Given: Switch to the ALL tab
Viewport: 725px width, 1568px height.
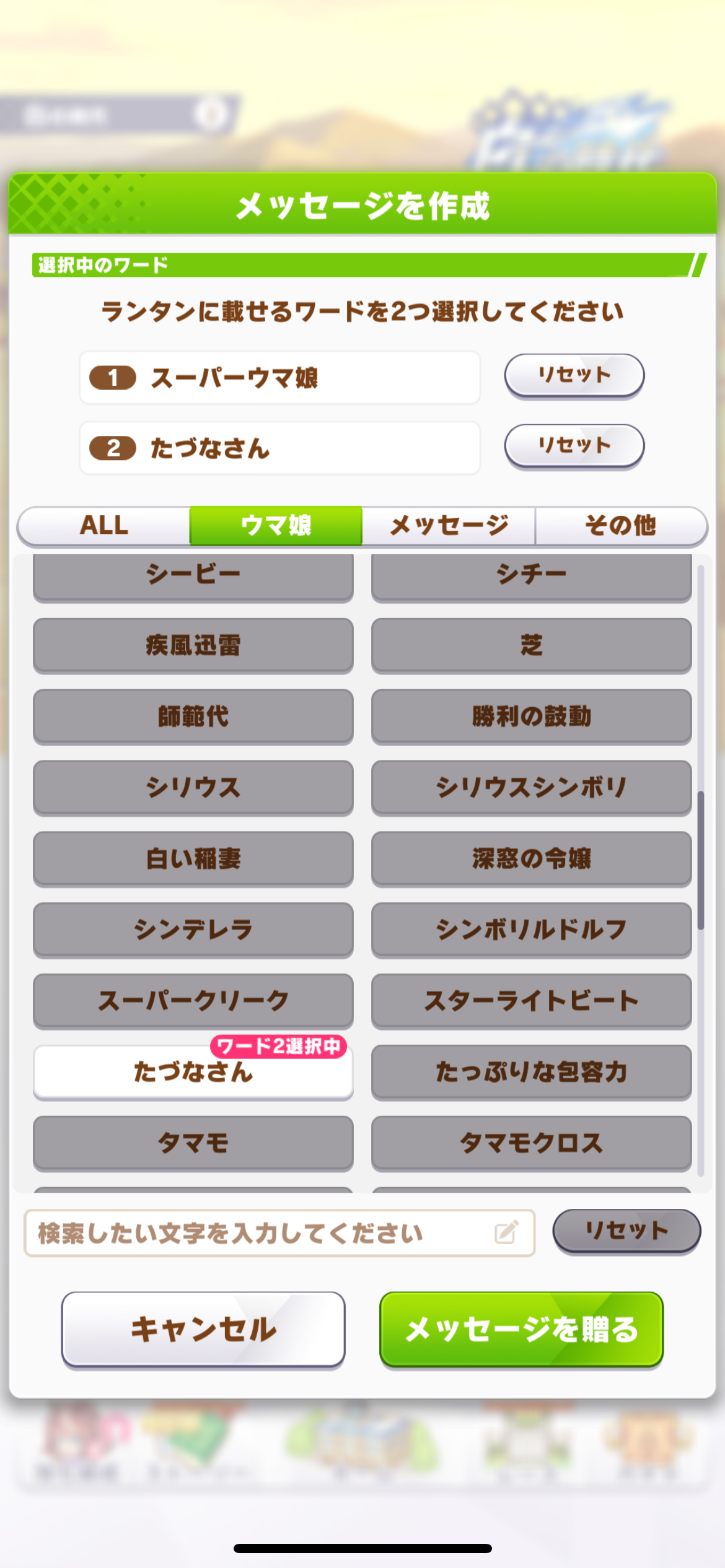Looking at the screenshot, I should click(x=104, y=526).
